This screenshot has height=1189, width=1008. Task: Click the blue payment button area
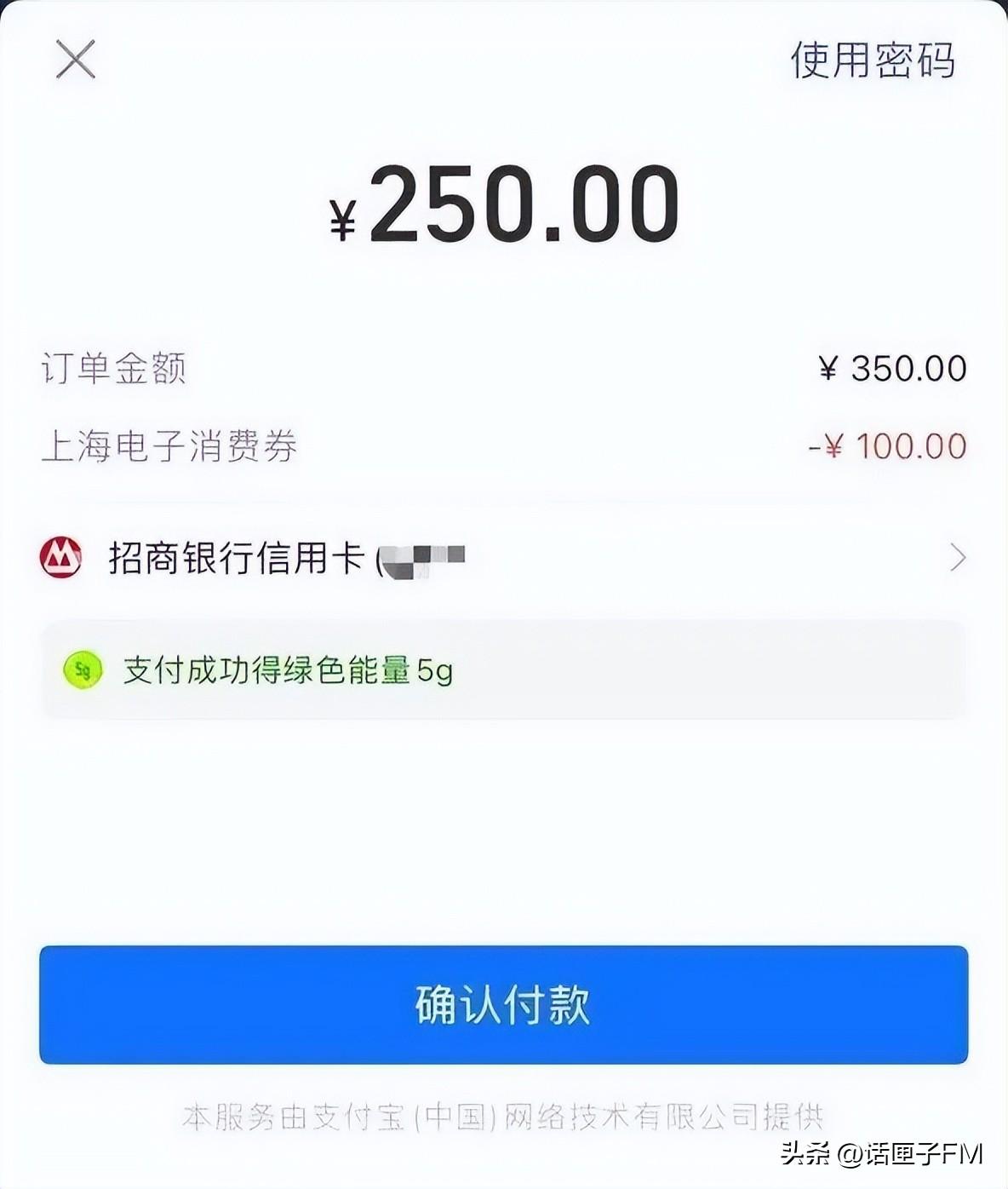[x=503, y=1006]
